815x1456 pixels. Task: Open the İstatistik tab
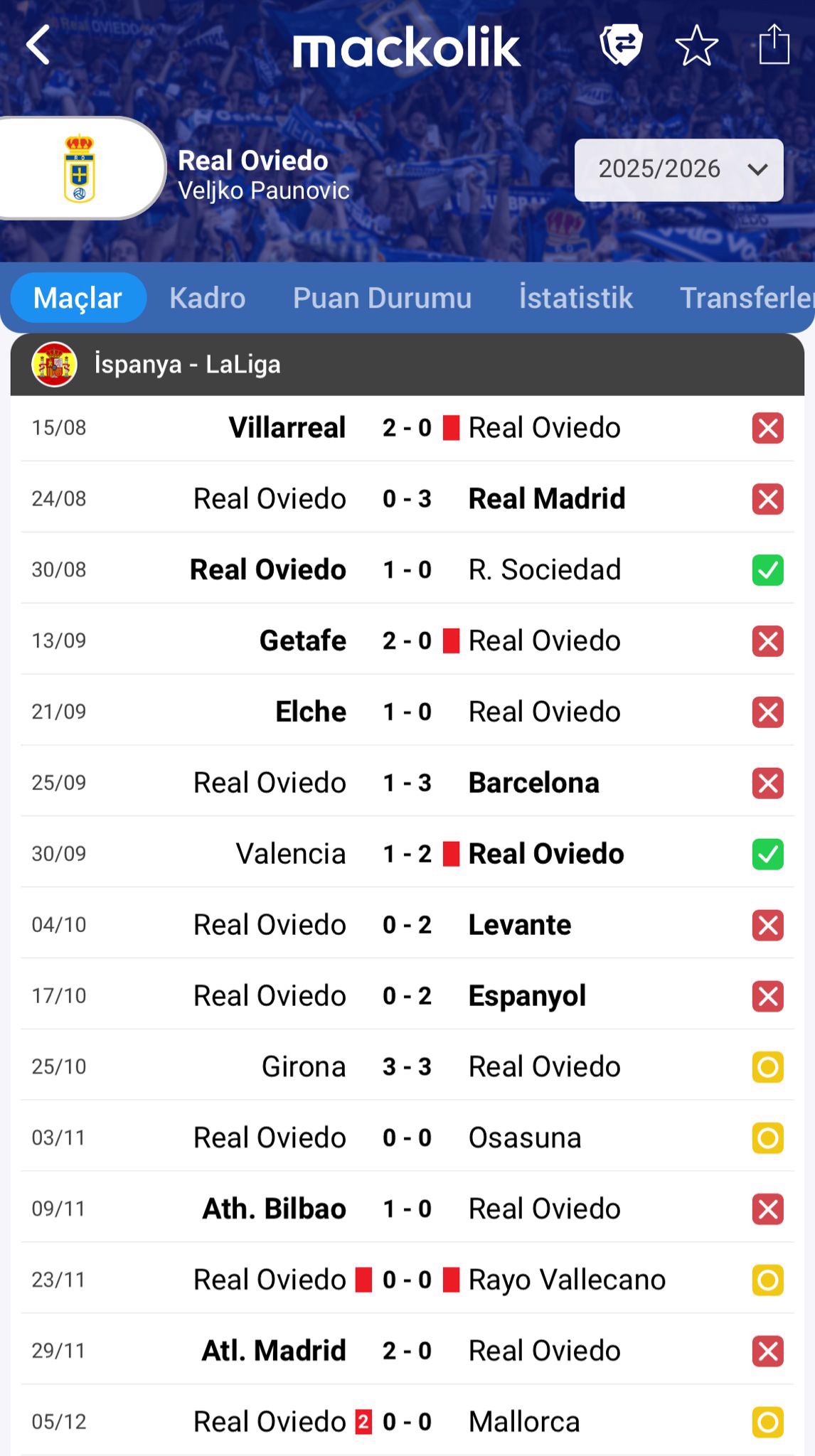(x=575, y=298)
